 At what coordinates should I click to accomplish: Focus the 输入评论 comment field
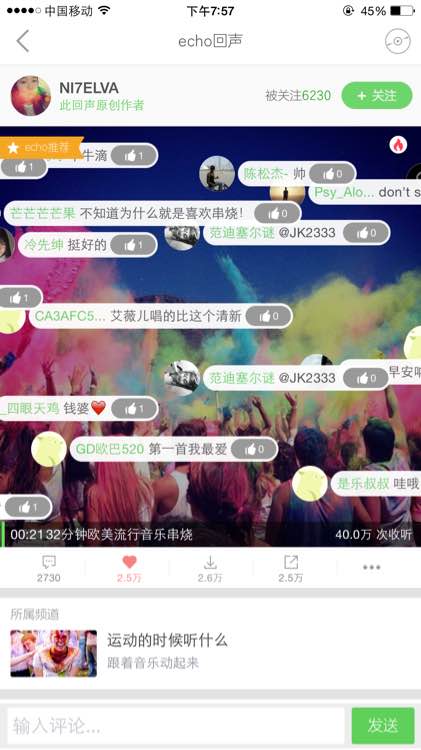176,726
